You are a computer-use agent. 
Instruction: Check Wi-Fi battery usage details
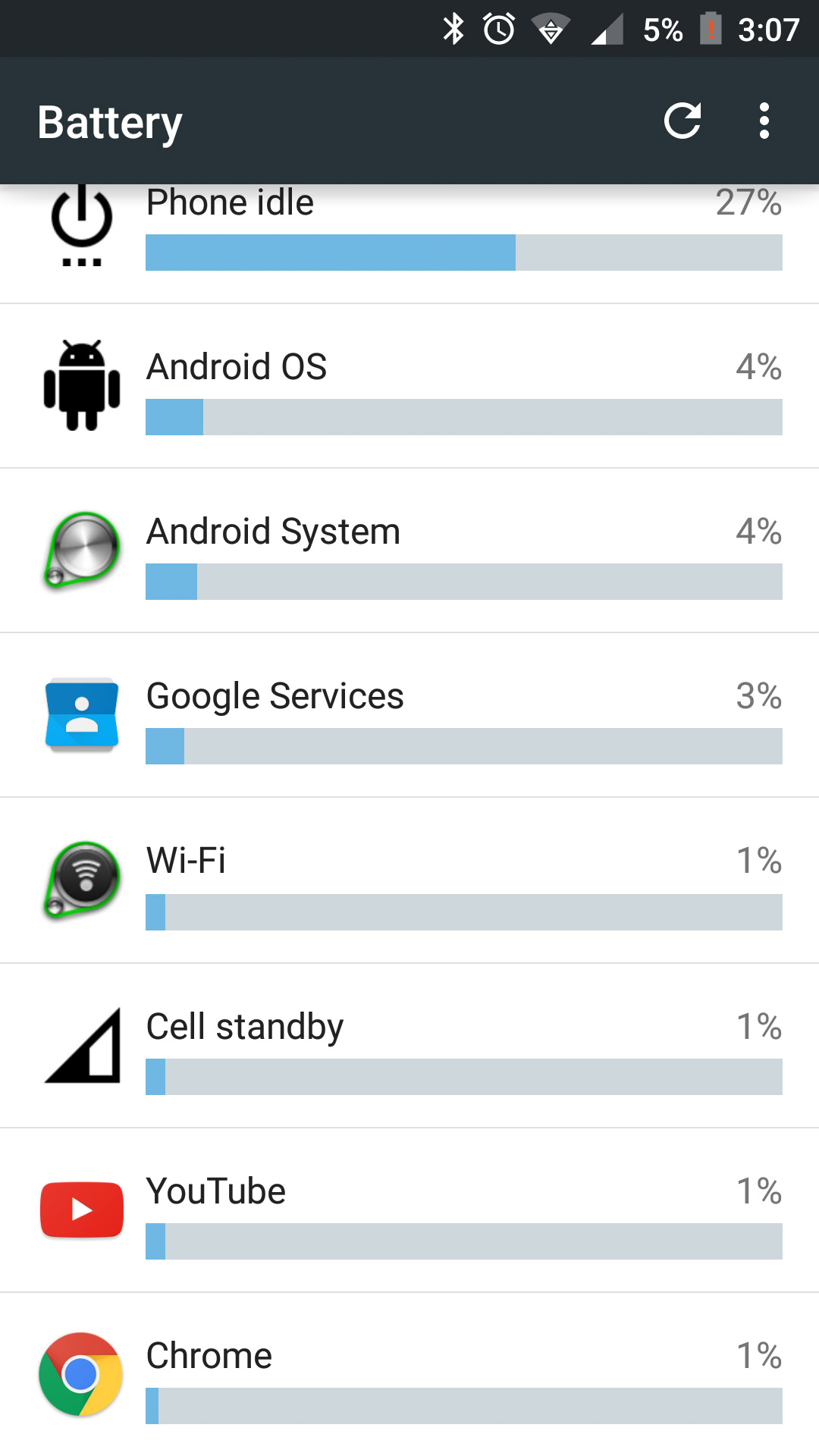[409, 881]
